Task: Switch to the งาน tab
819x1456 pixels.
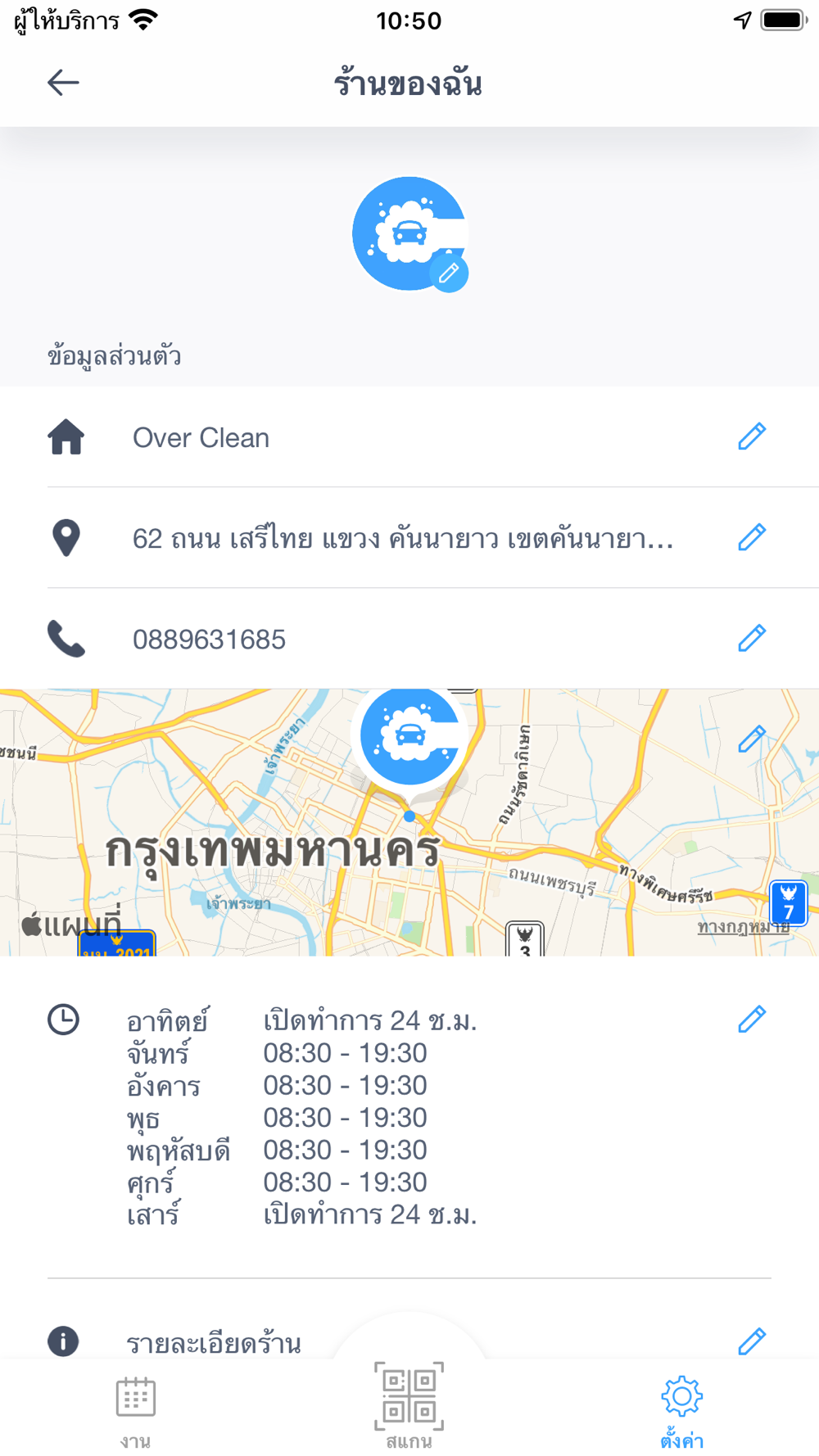Action: 136,1412
